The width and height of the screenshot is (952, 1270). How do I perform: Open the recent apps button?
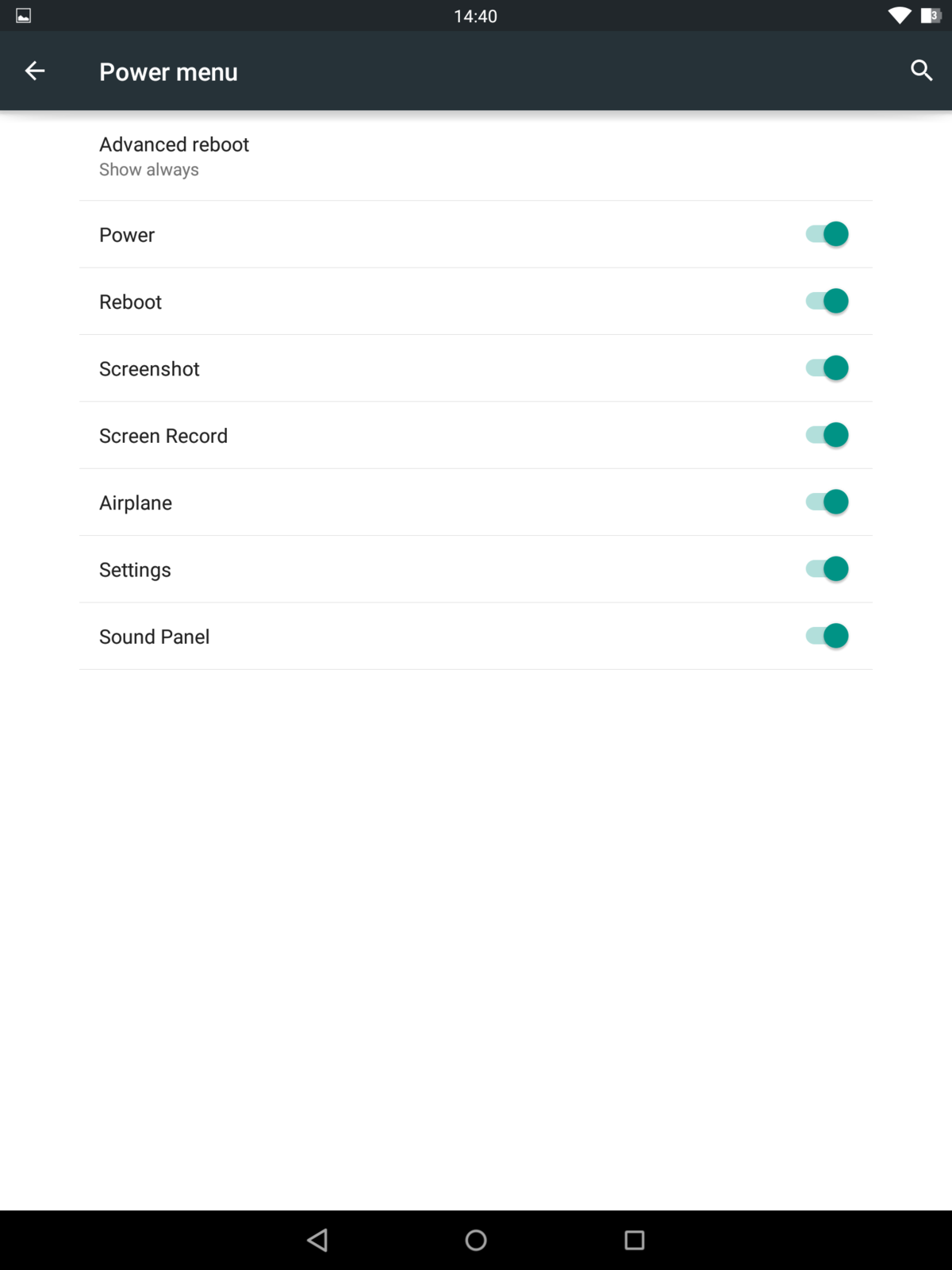635,1240
